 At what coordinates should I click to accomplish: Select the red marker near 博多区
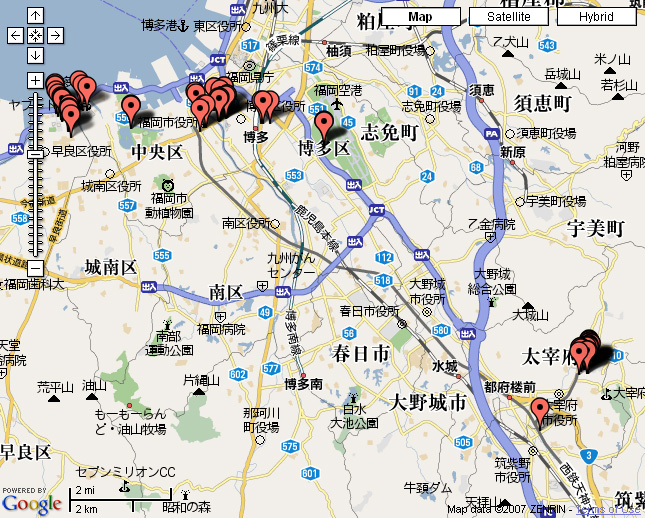click(323, 124)
